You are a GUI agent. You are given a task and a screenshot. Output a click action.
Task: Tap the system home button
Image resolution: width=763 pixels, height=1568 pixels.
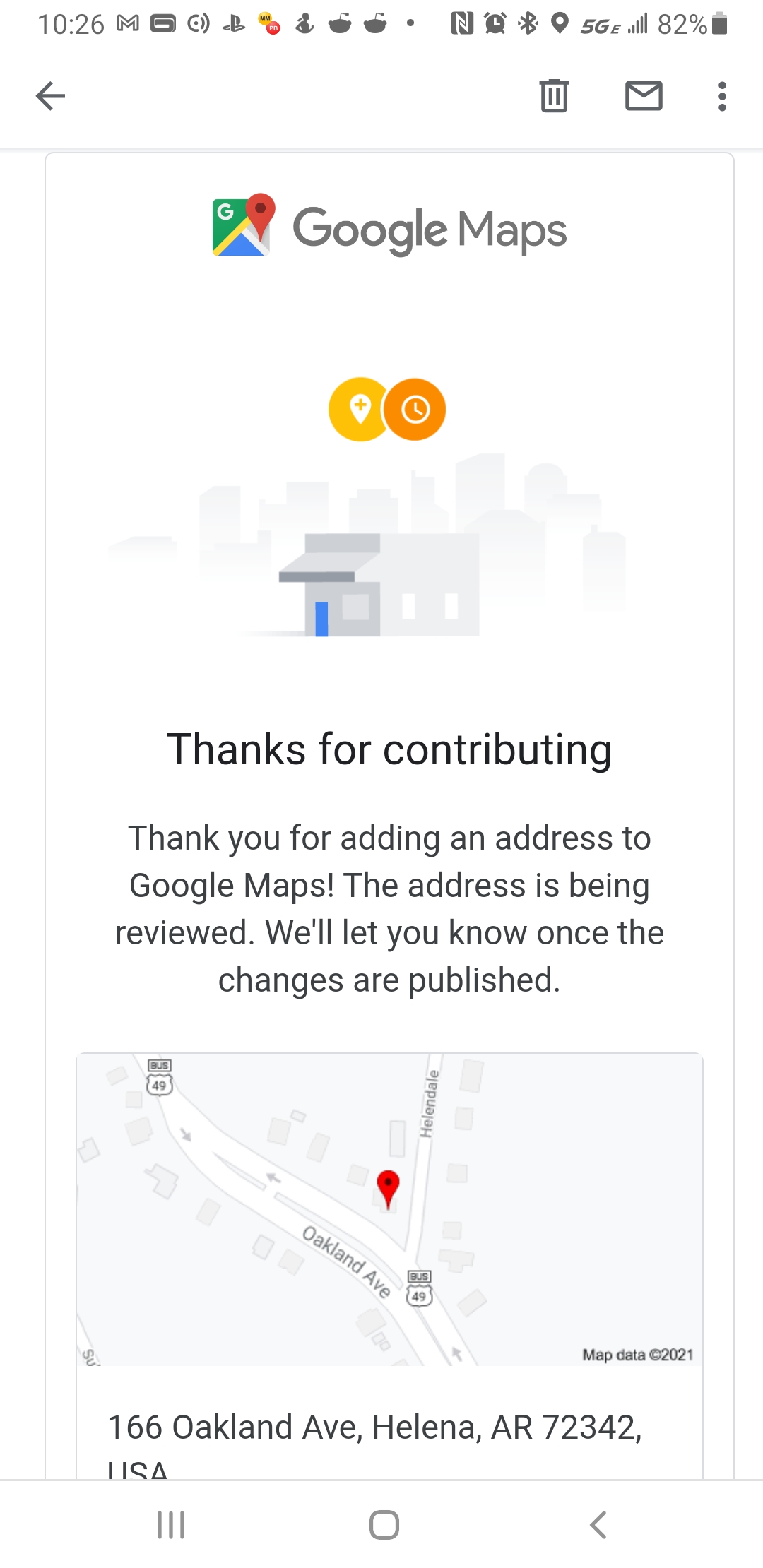pyautogui.click(x=384, y=1524)
